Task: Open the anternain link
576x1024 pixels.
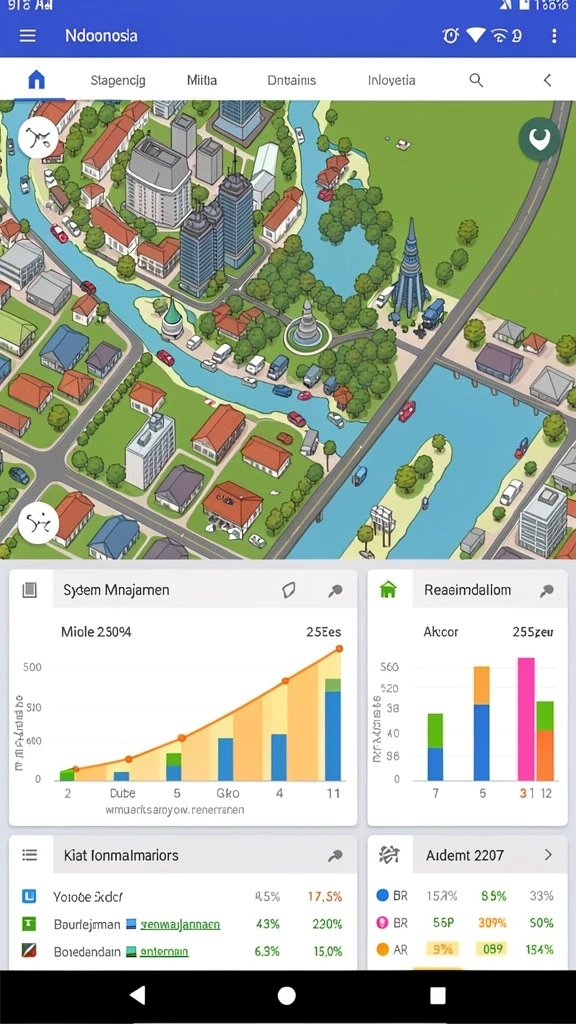Action: point(164,952)
